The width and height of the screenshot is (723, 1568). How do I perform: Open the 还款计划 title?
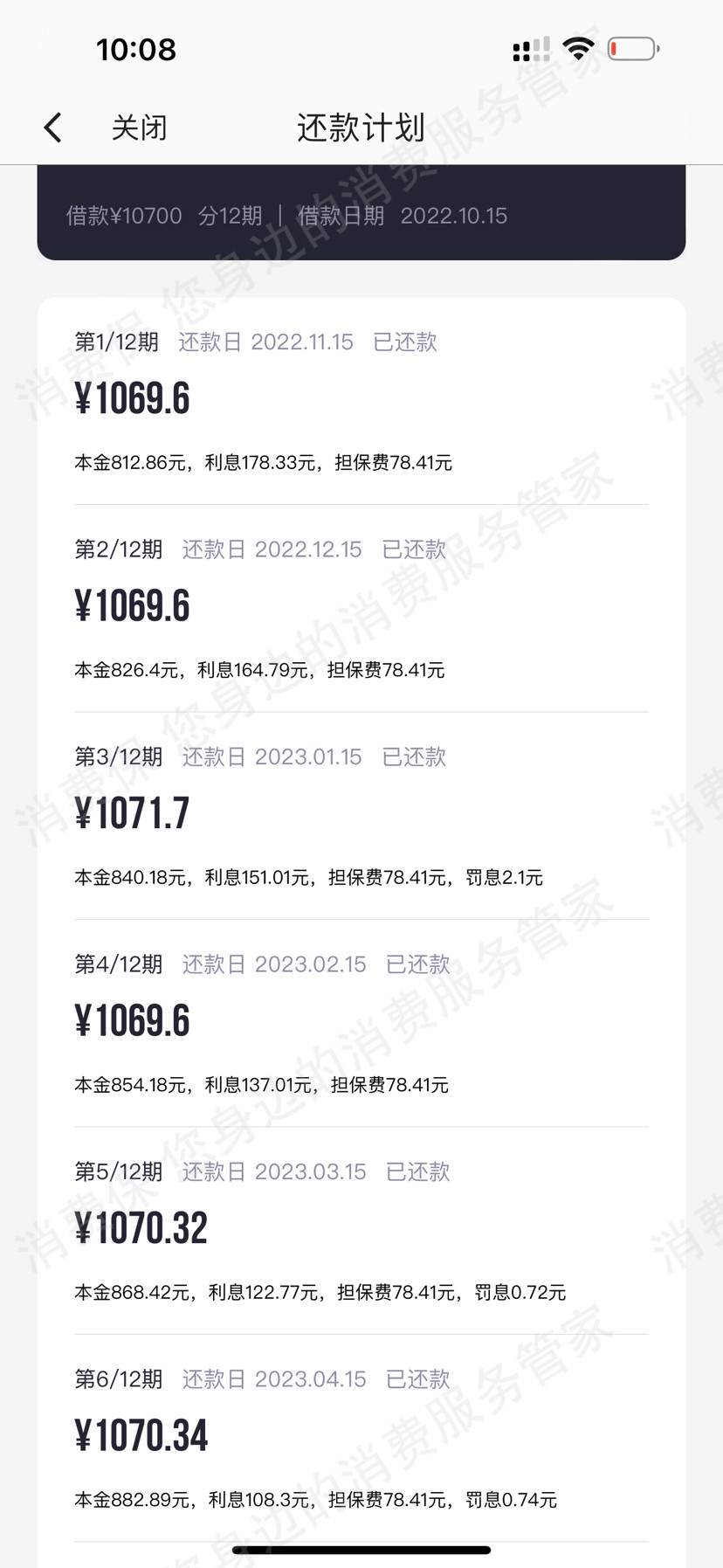pos(359,128)
